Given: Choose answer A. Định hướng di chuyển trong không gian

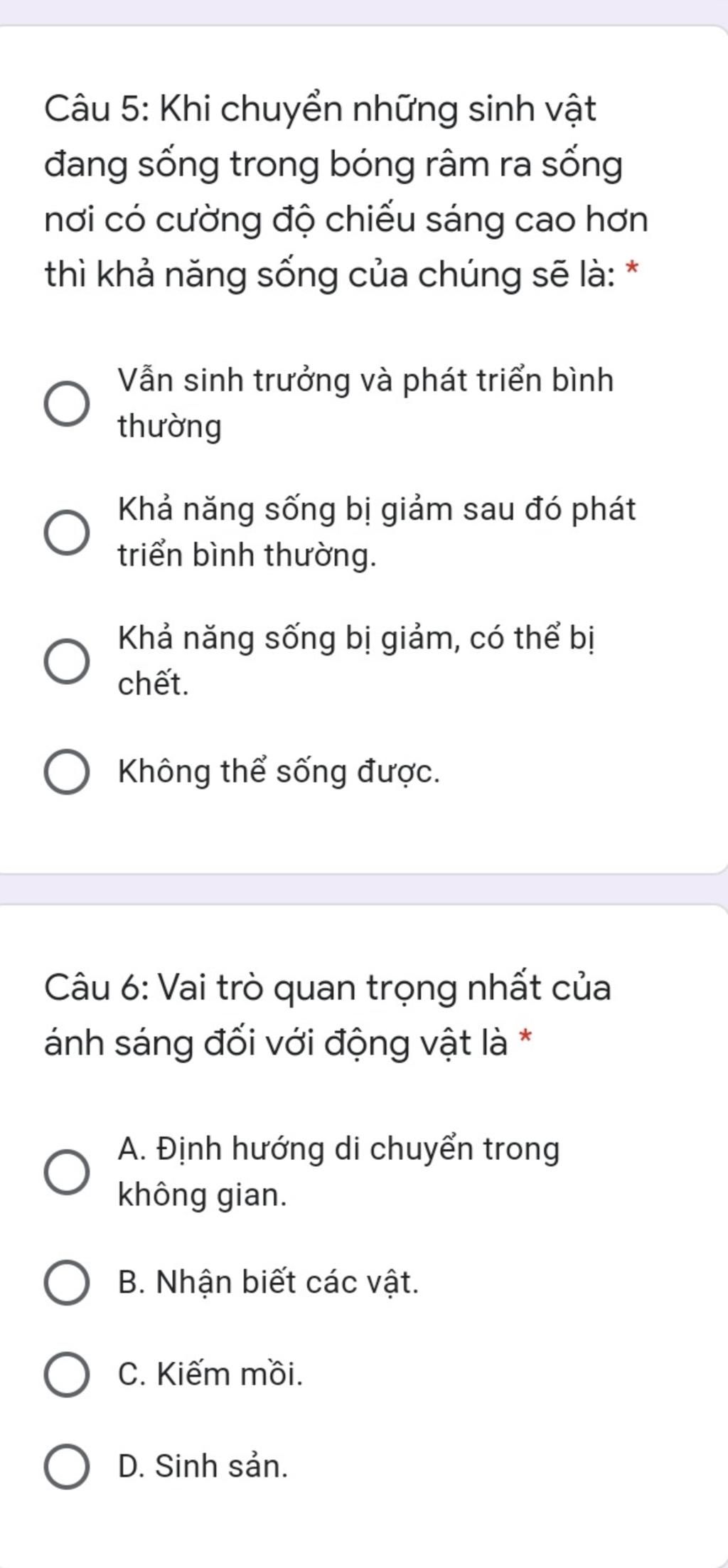Looking at the screenshot, I should click(68, 1172).
